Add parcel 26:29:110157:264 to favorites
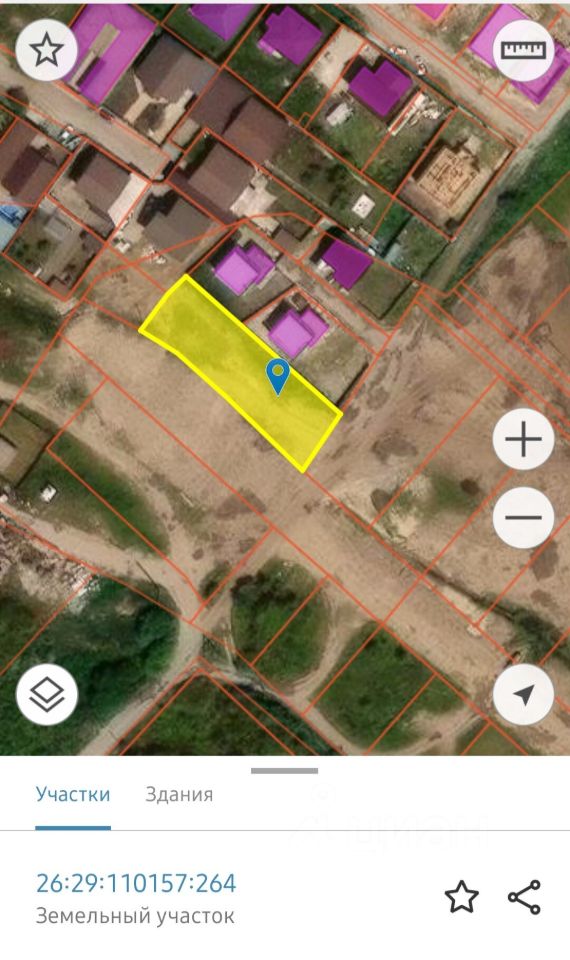Screen dimensions: 570x960 (x=462, y=897)
